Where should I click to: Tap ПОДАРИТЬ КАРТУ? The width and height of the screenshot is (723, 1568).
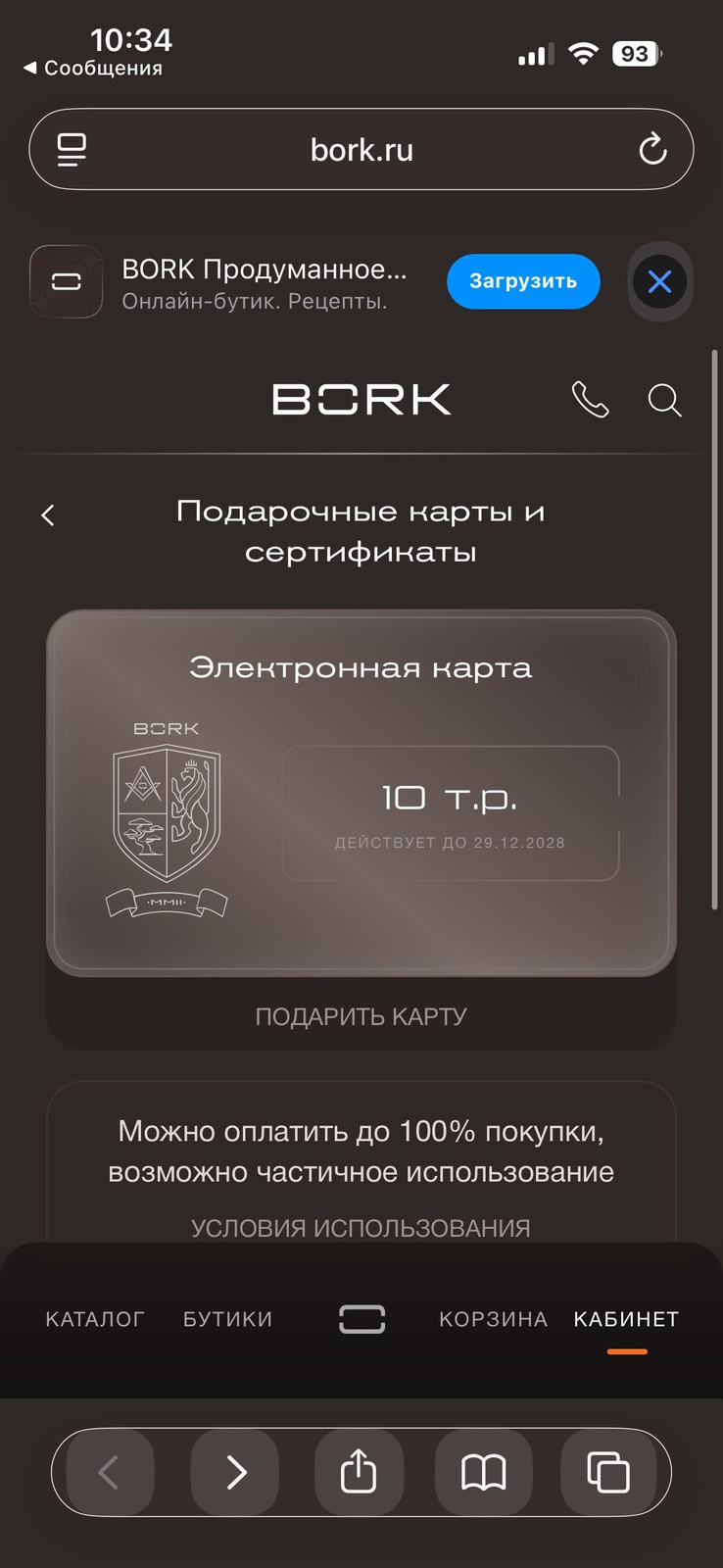pos(361,1016)
